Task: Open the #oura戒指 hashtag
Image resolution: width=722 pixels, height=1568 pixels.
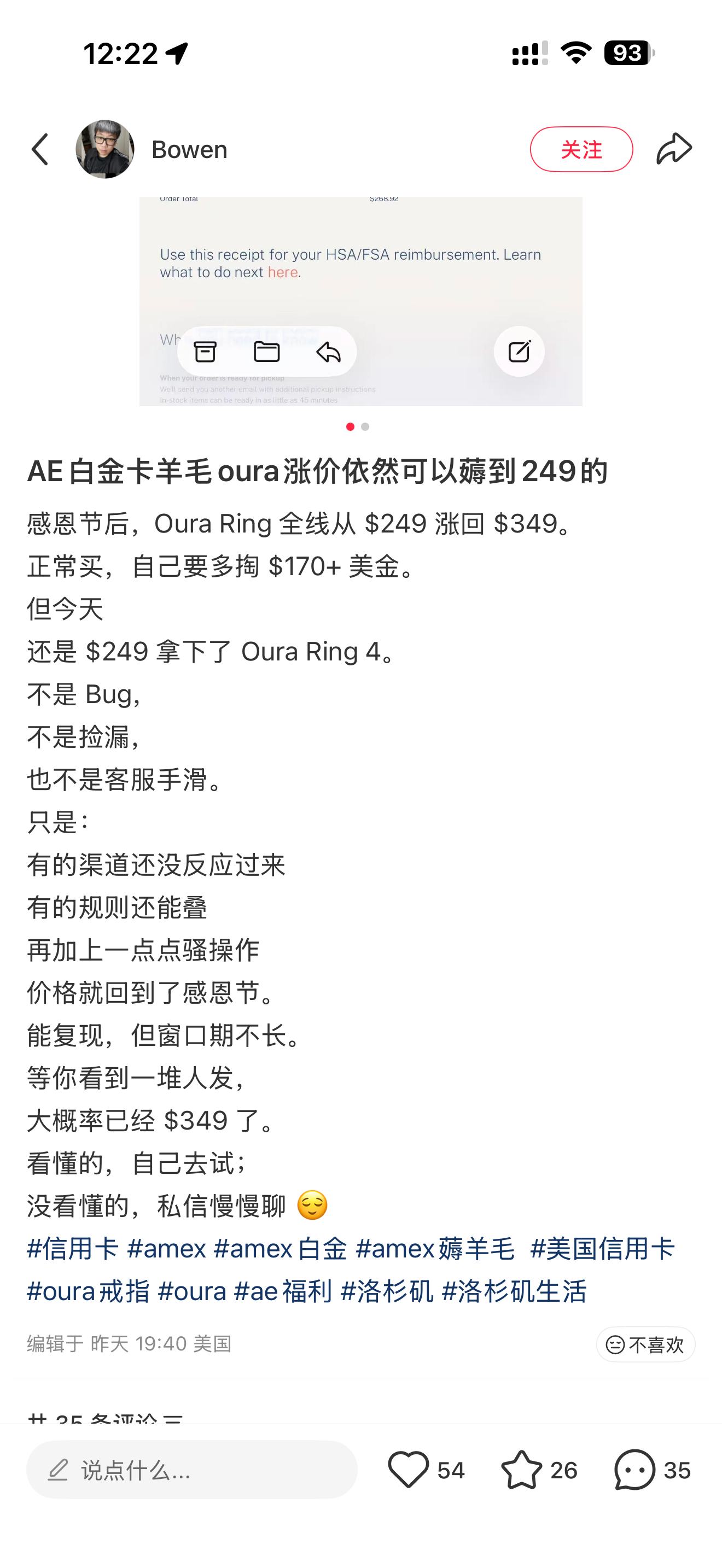Action: tap(88, 1291)
